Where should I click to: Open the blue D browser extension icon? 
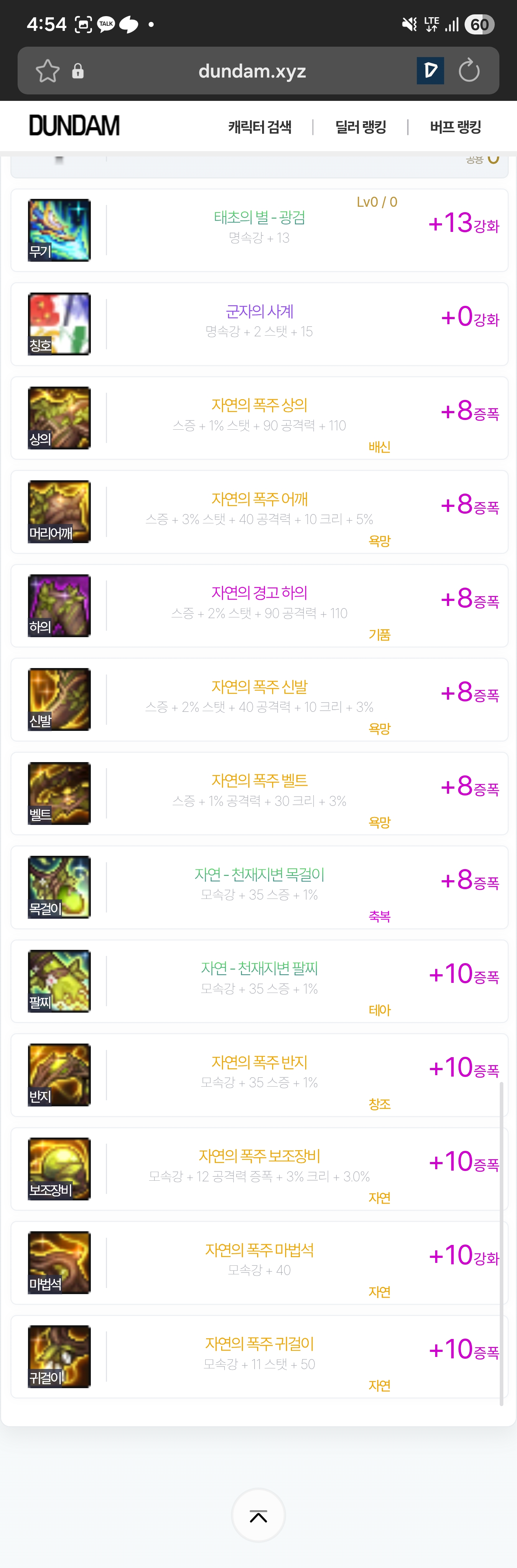tap(430, 71)
